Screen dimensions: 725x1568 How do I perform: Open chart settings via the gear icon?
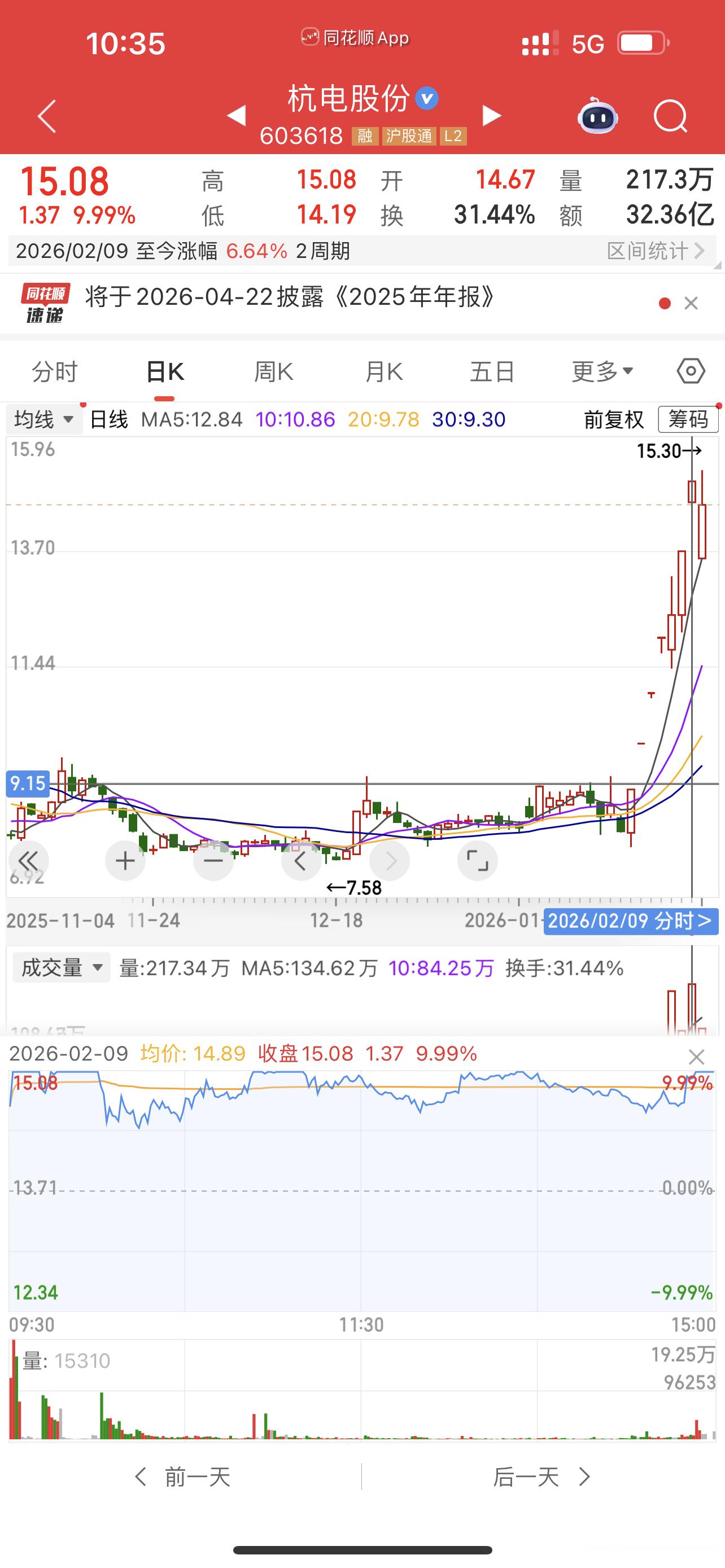point(691,370)
